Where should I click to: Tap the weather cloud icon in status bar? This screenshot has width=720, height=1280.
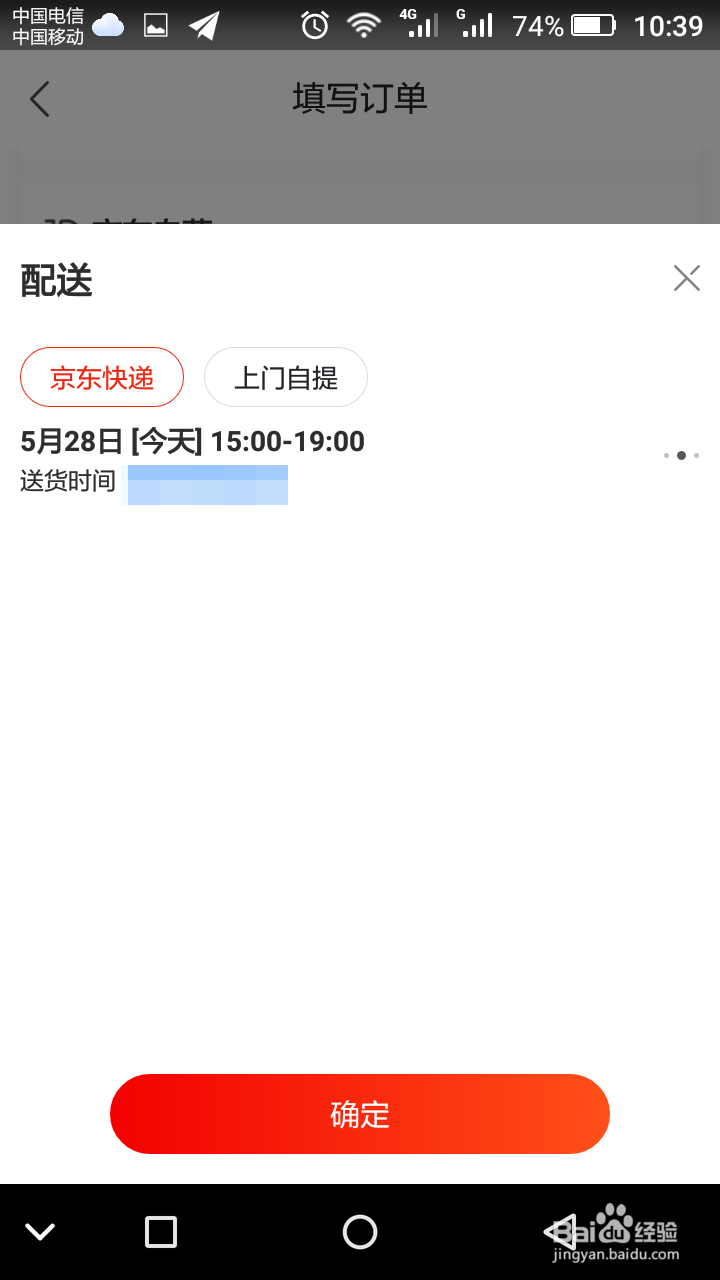[108, 24]
